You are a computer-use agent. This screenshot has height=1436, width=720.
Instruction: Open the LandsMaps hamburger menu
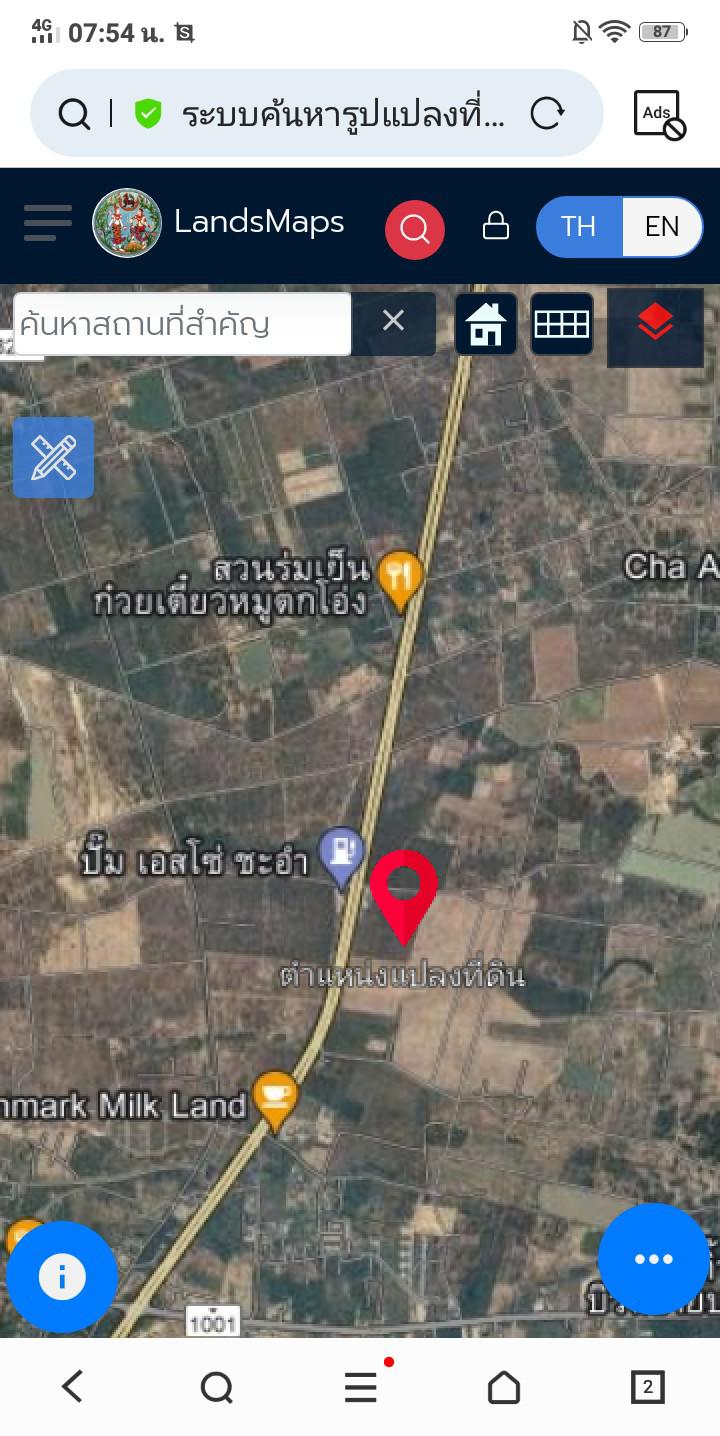click(x=48, y=223)
